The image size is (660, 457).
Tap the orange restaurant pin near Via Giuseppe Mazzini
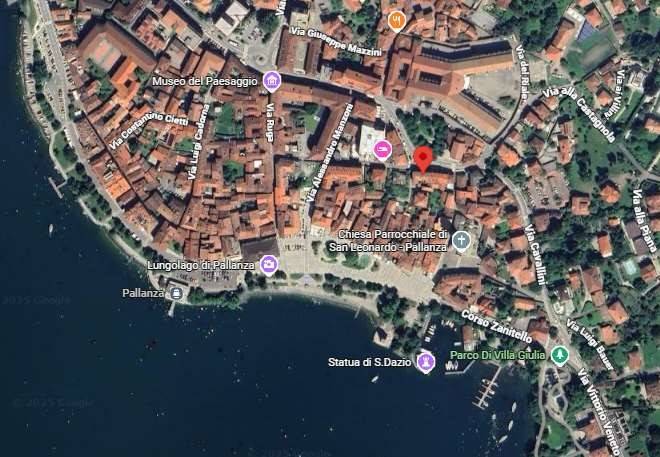click(397, 20)
